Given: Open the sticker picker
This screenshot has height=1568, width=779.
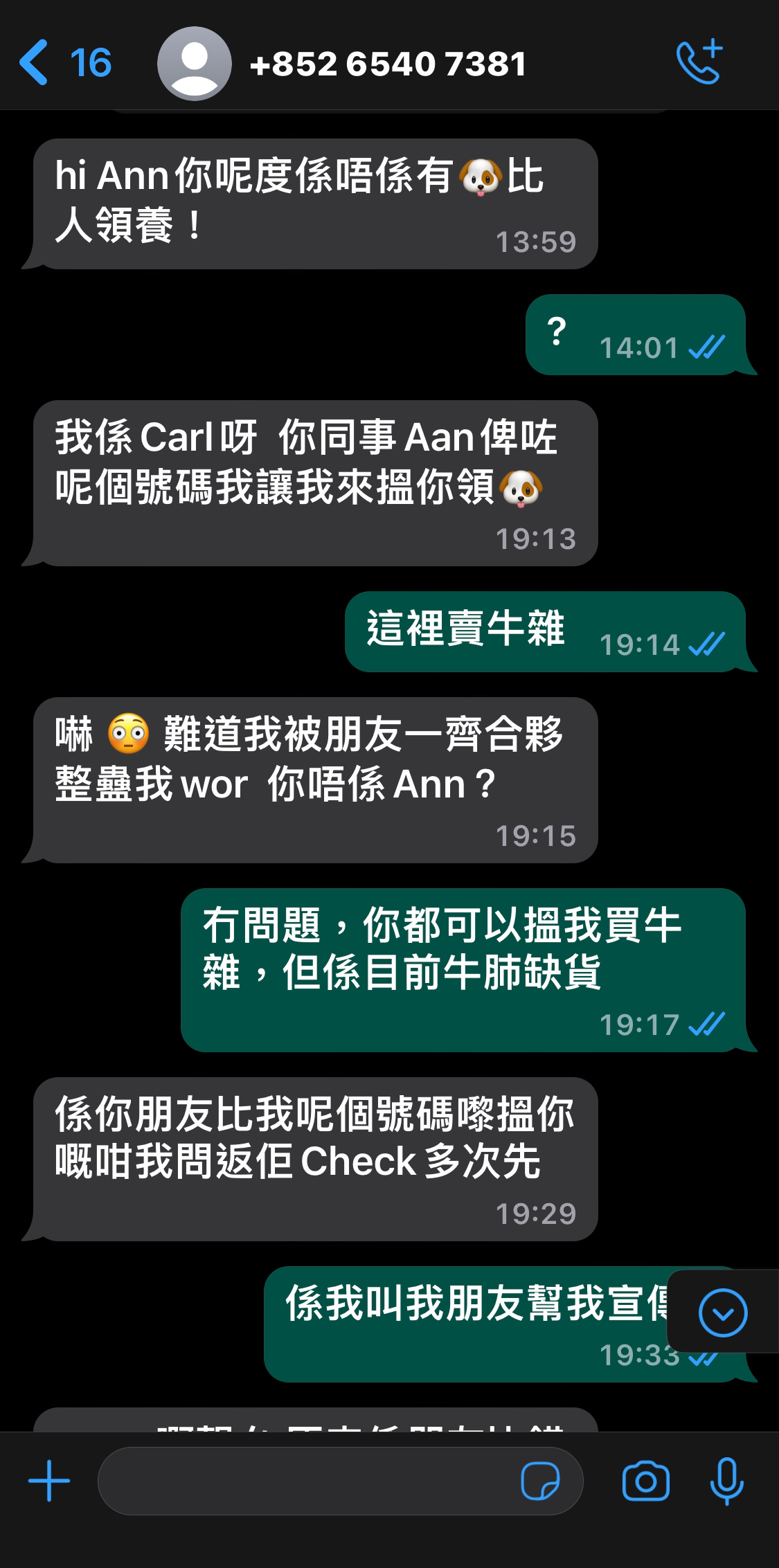Looking at the screenshot, I should click(540, 1481).
